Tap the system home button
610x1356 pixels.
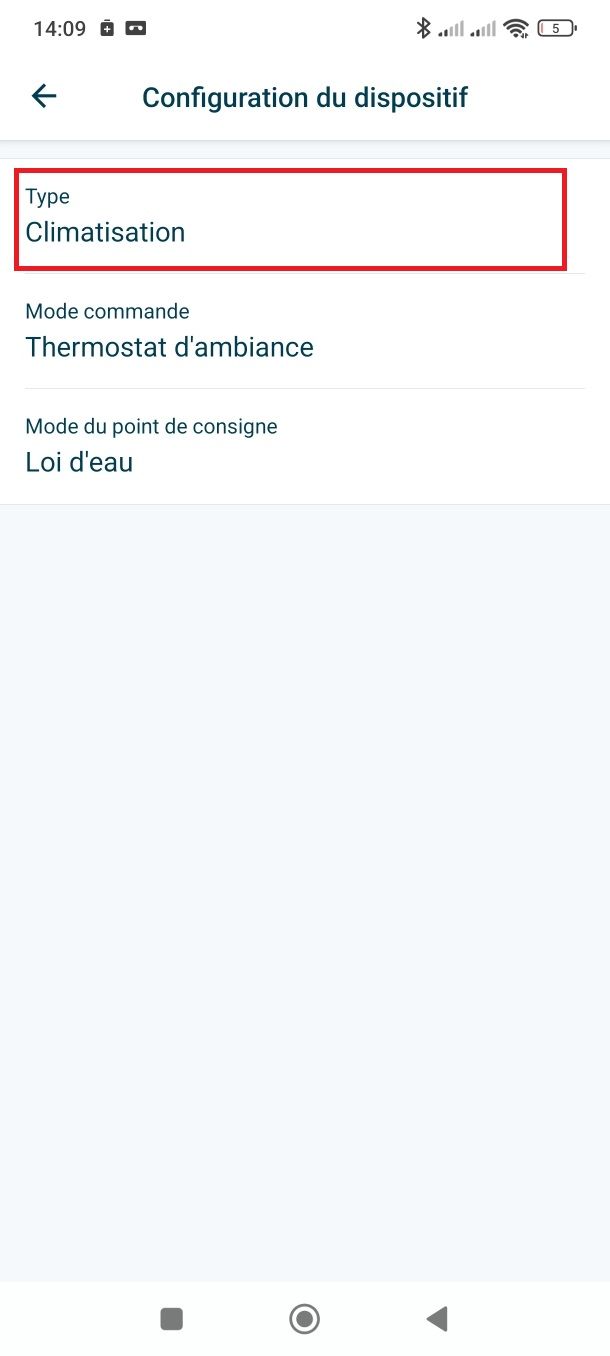[304, 1319]
